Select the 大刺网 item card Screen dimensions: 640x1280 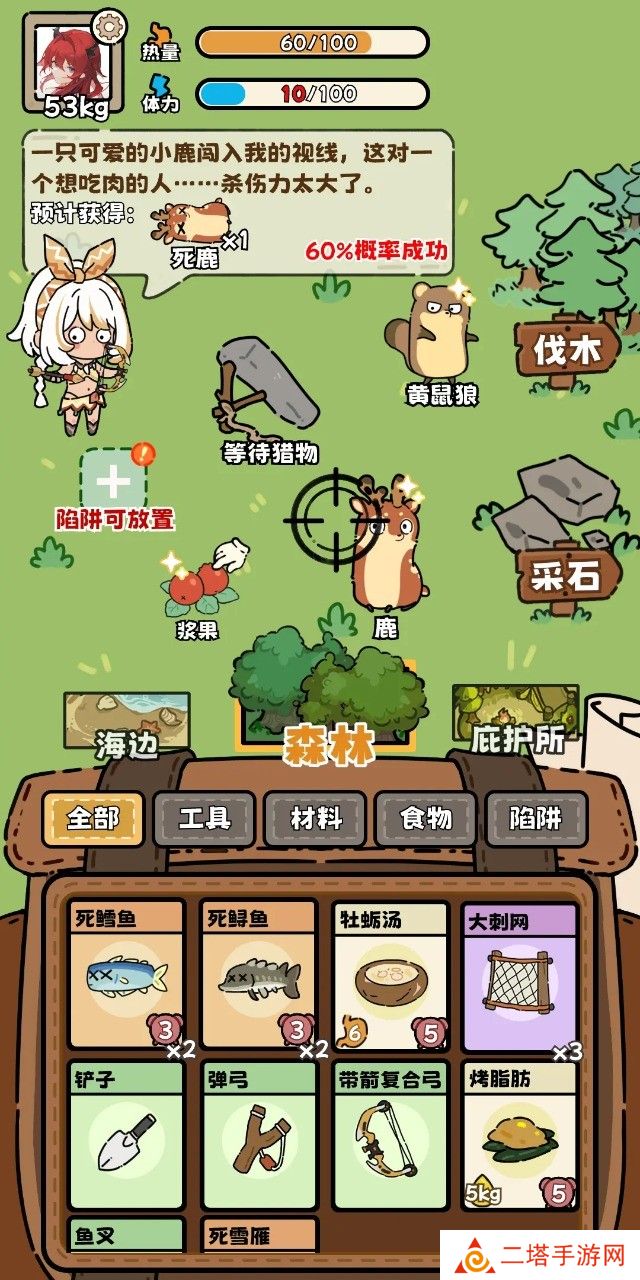[x=519, y=974]
